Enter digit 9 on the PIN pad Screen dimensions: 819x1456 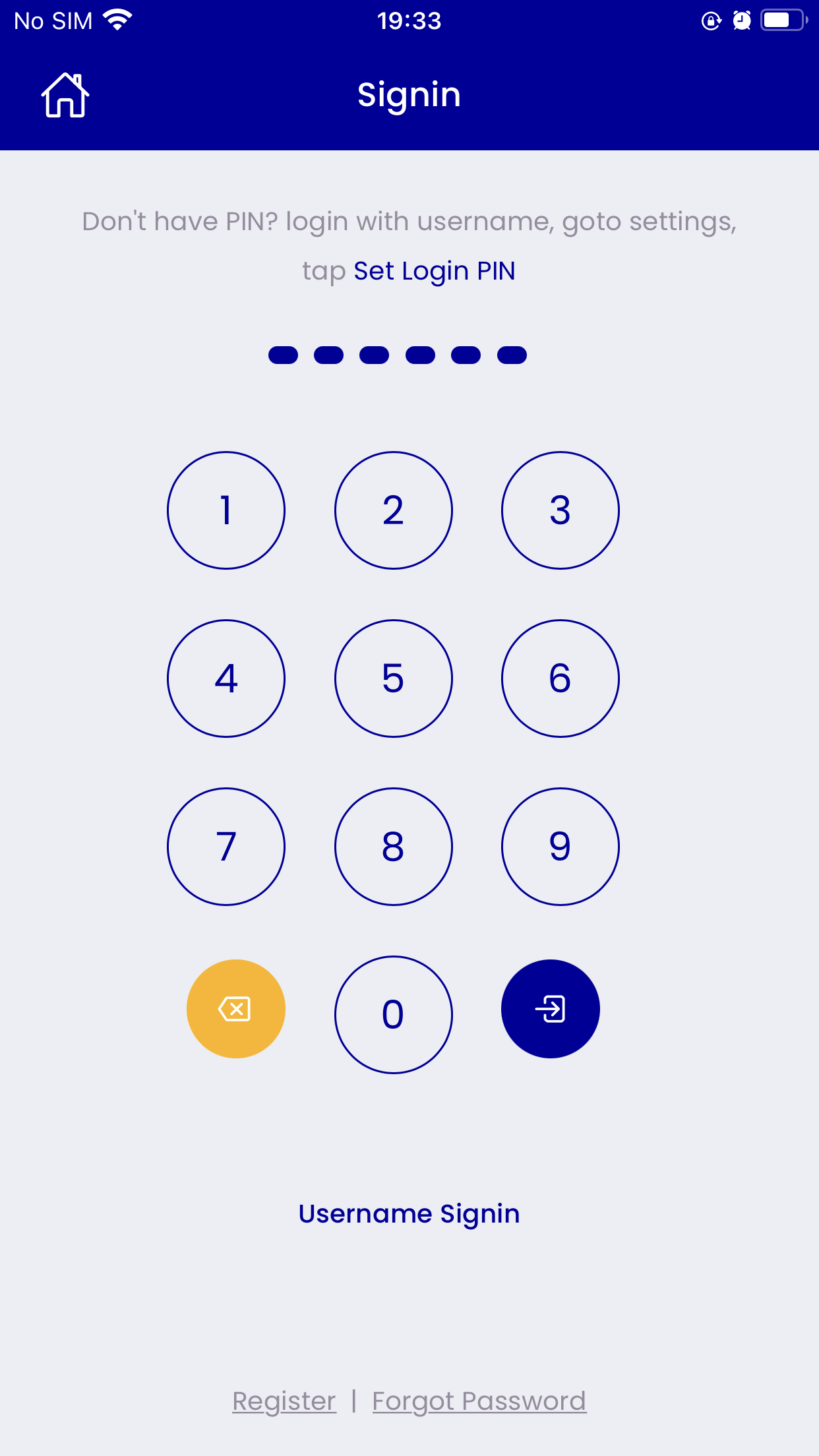pos(561,847)
